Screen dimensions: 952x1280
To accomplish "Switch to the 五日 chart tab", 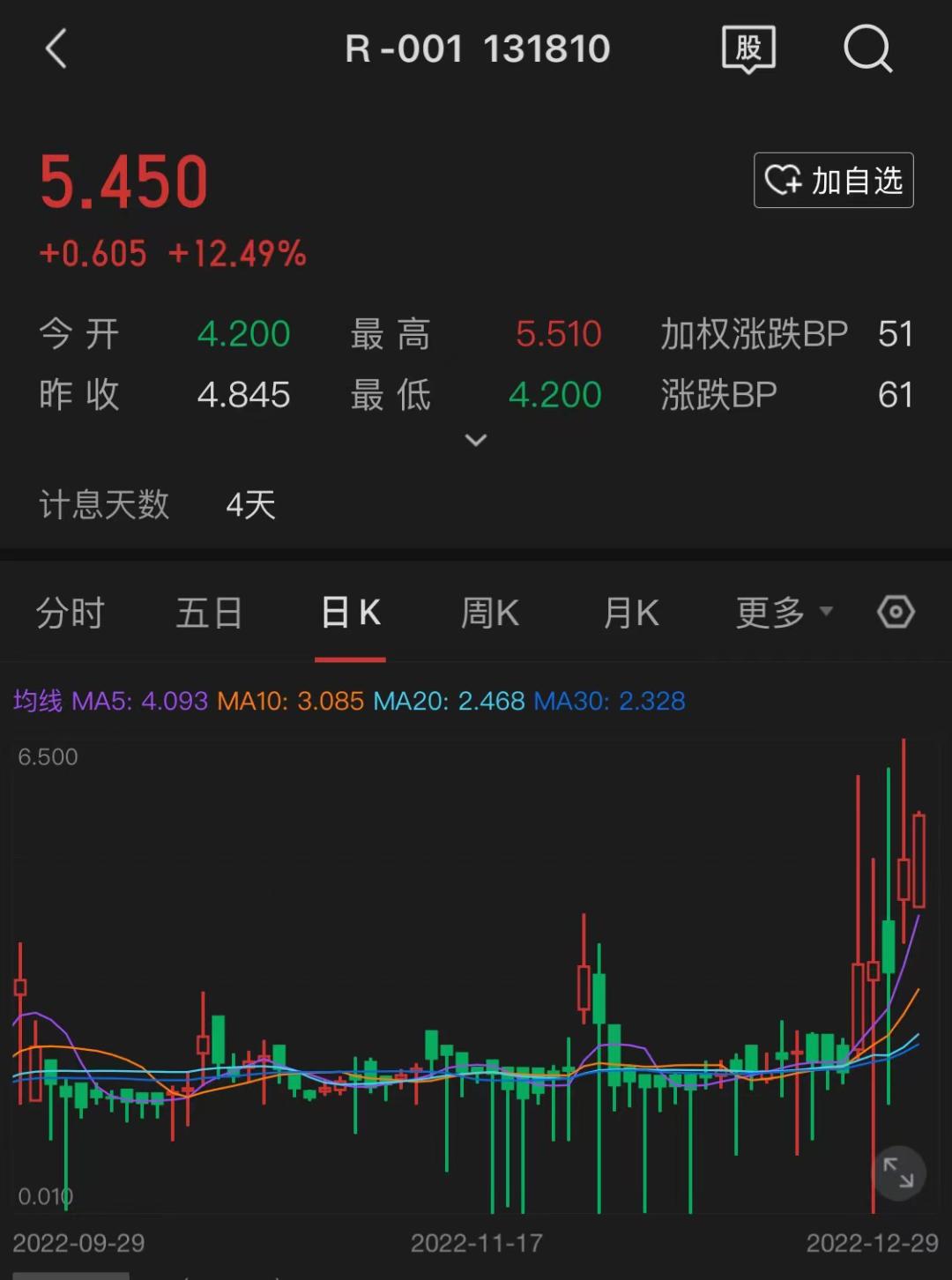I will 209,613.
